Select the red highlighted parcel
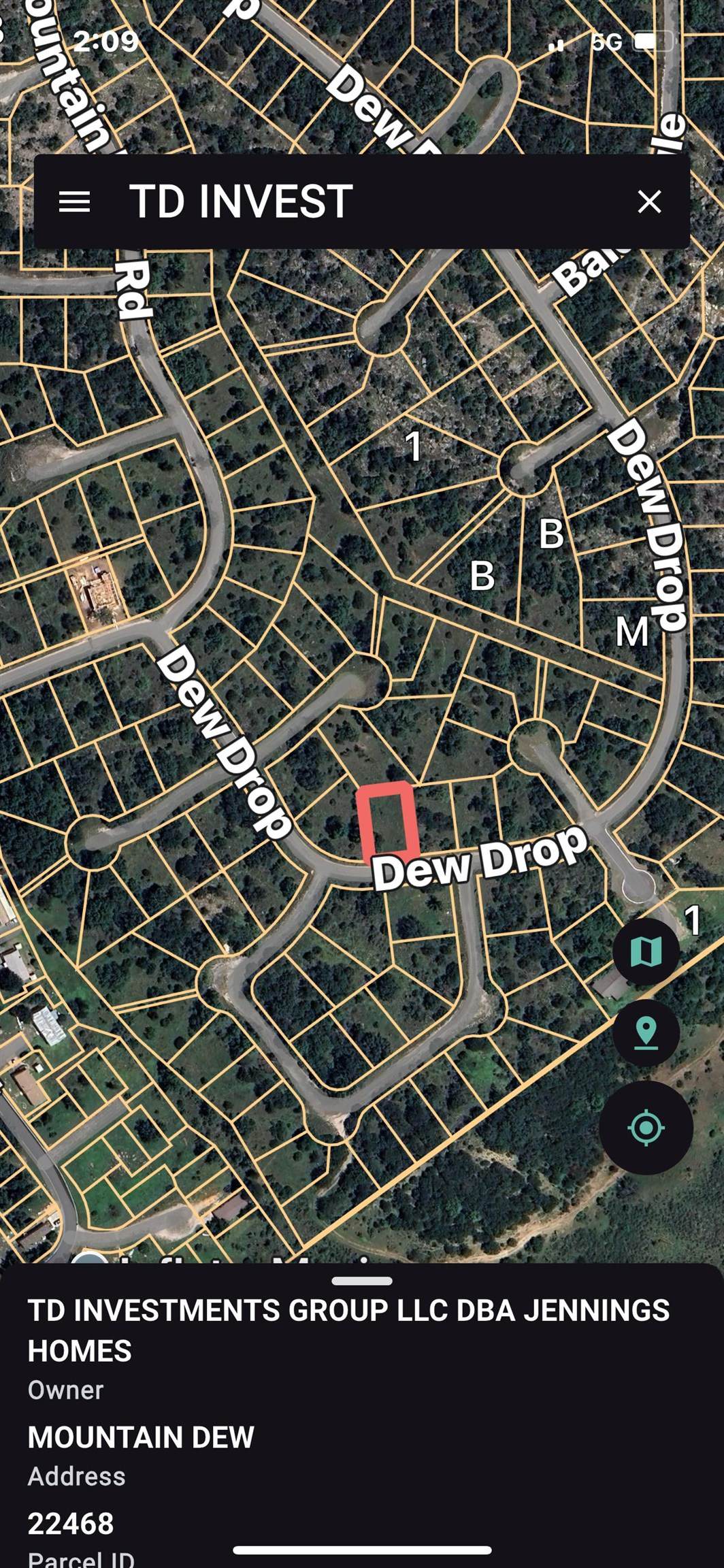Viewport: 724px width, 1568px height. (388, 822)
